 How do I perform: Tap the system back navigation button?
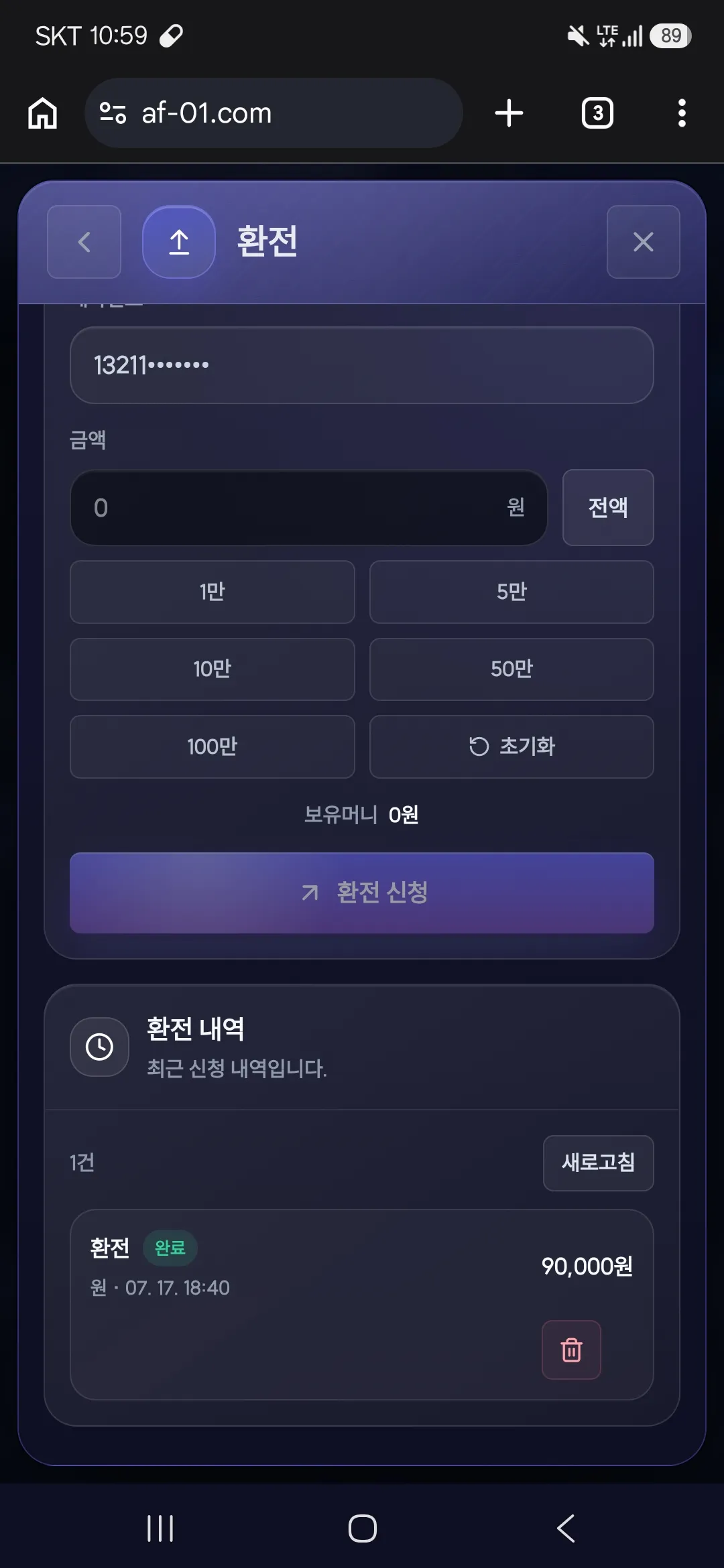(566, 1528)
